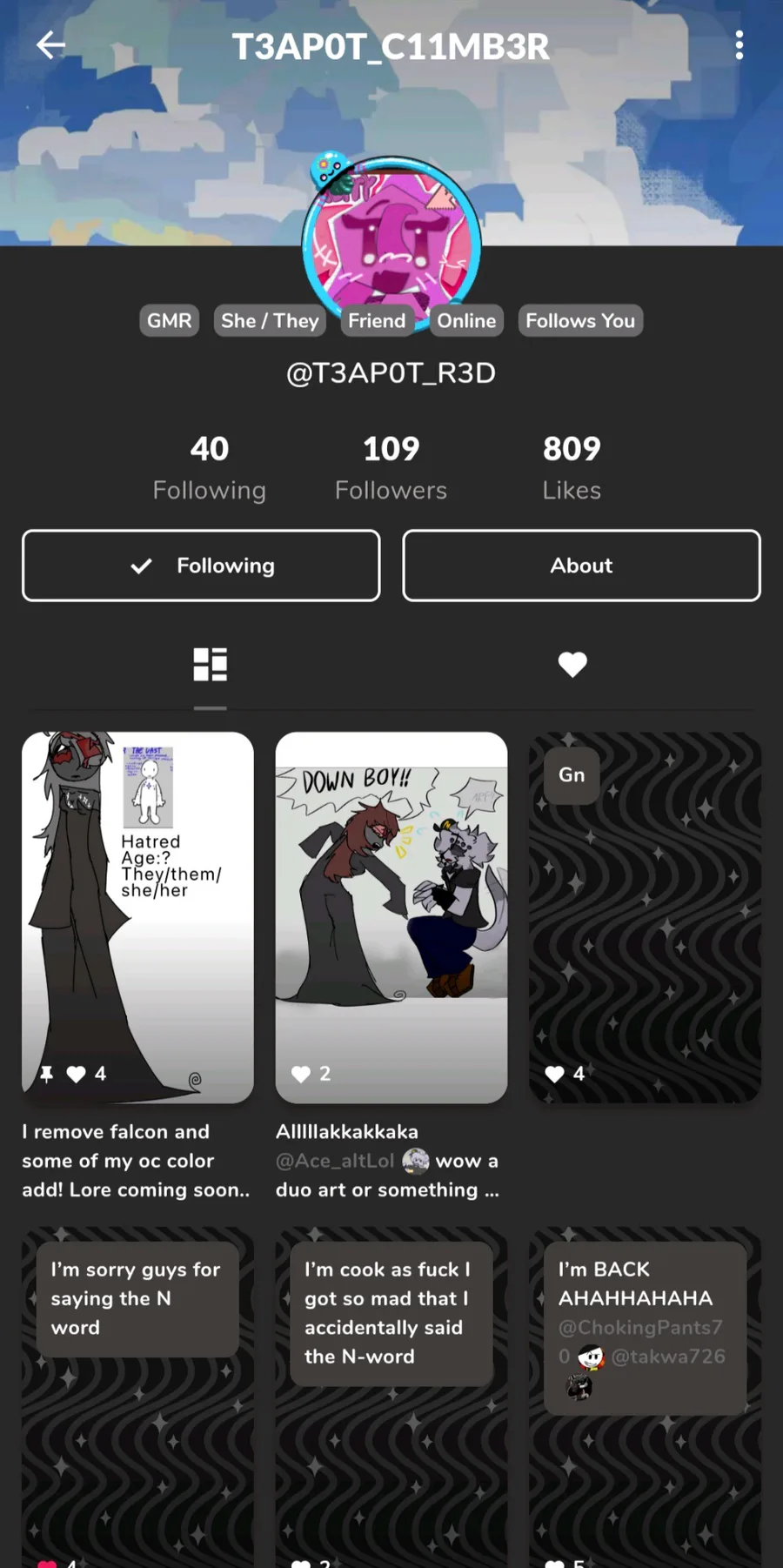Open the @Ace_altLol mention link

tap(335, 1161)
